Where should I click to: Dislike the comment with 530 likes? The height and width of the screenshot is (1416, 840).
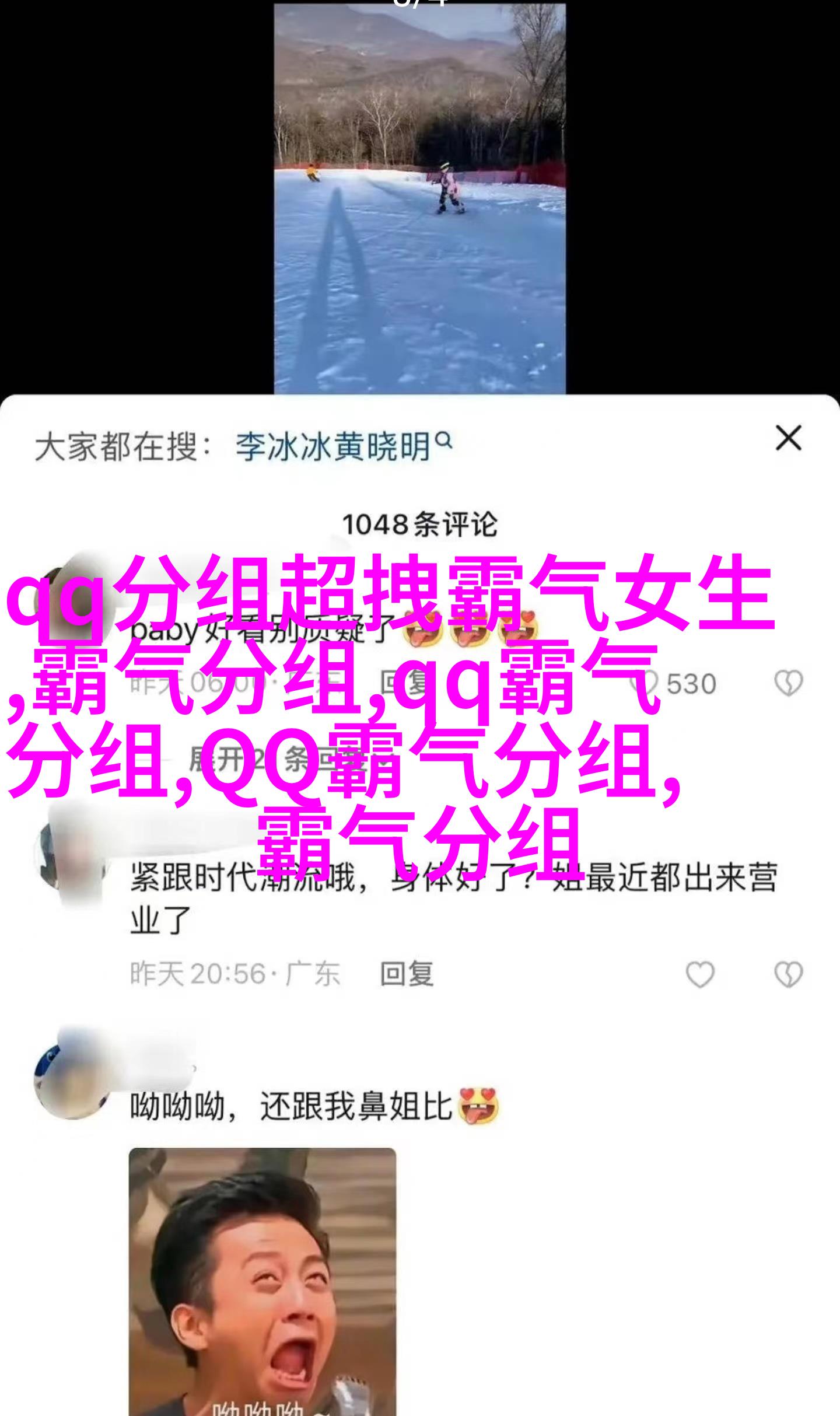pyautogui.click(x=788, y=684)
